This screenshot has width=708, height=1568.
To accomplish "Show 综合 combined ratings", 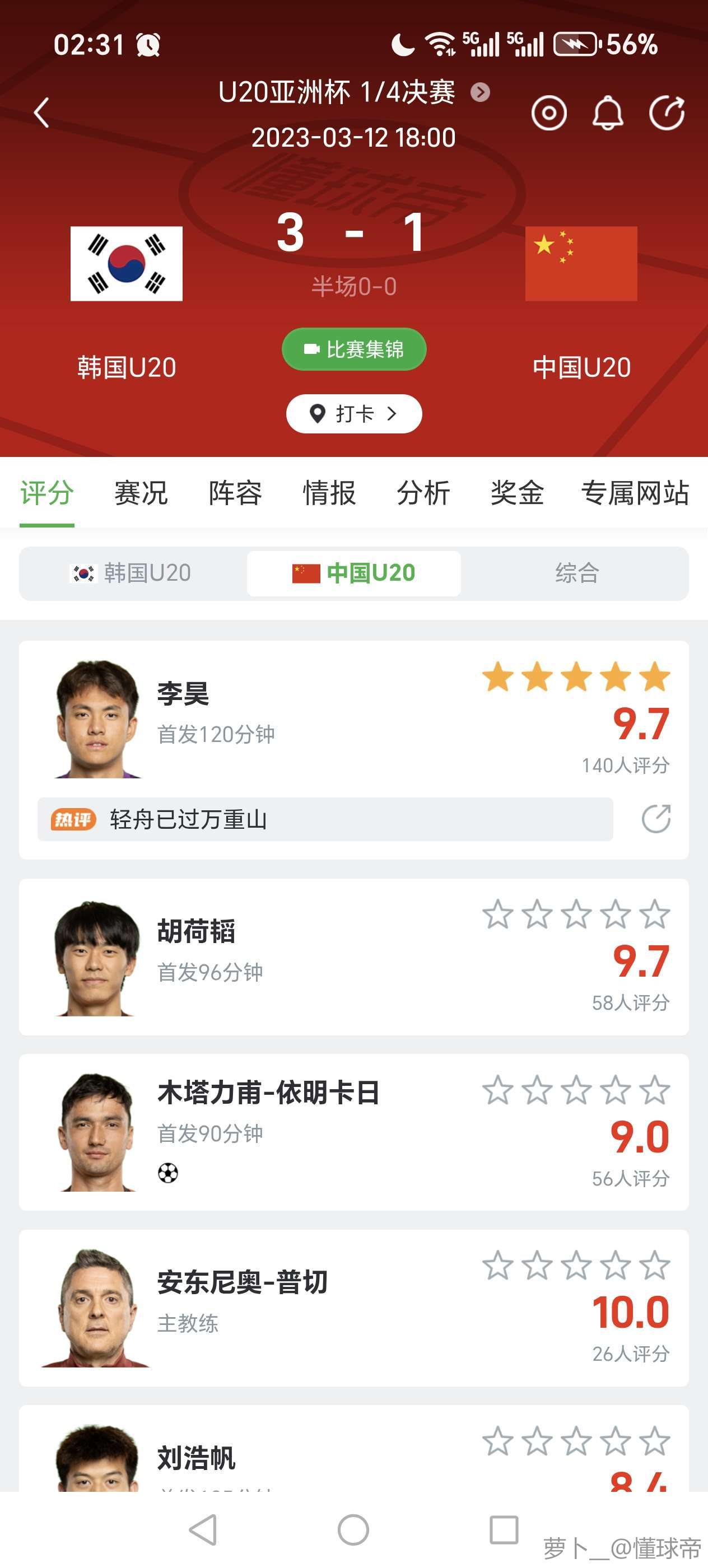I will [576, 573].
